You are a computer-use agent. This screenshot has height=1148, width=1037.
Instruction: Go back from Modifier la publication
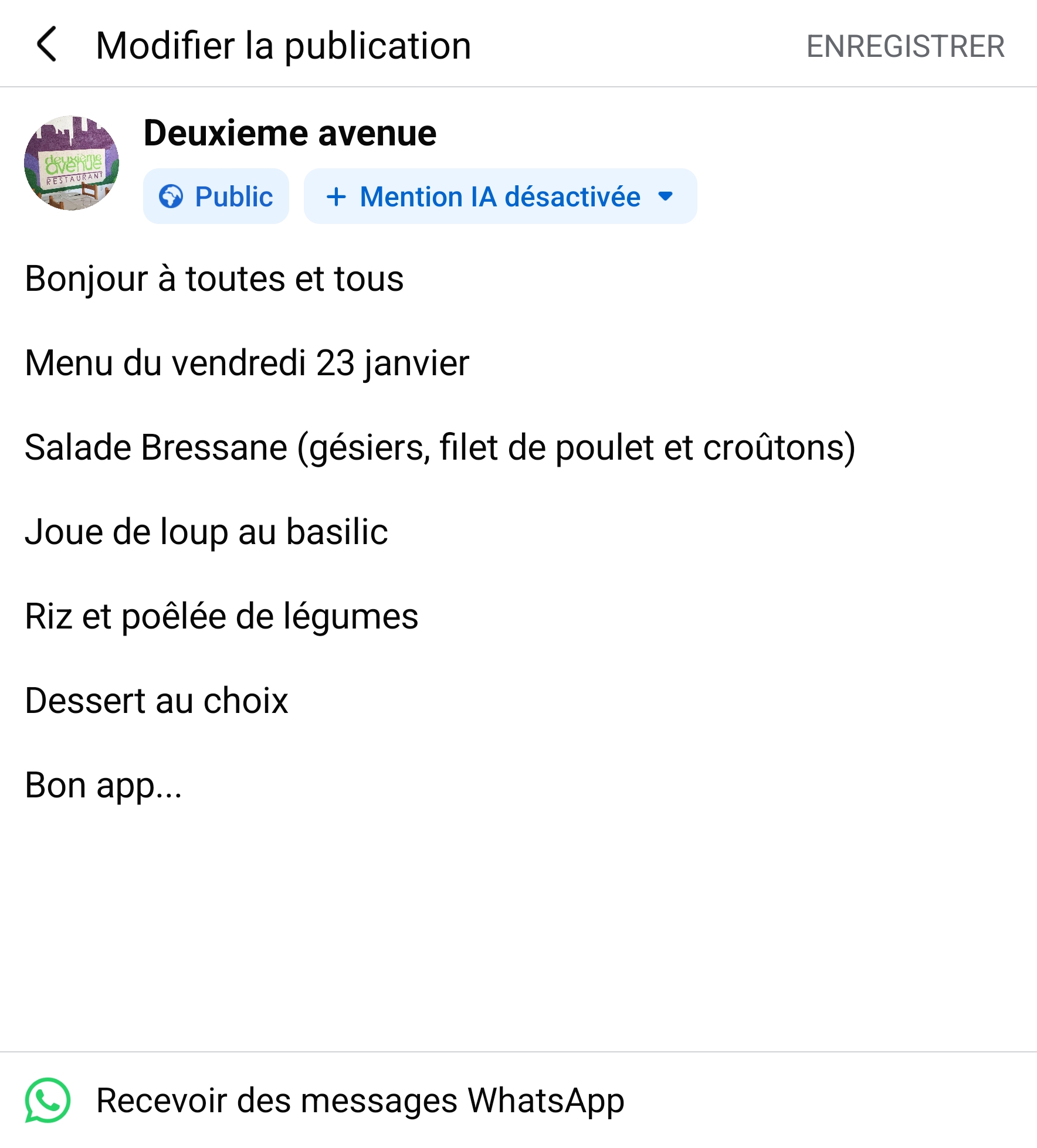[x=47, y=45]
